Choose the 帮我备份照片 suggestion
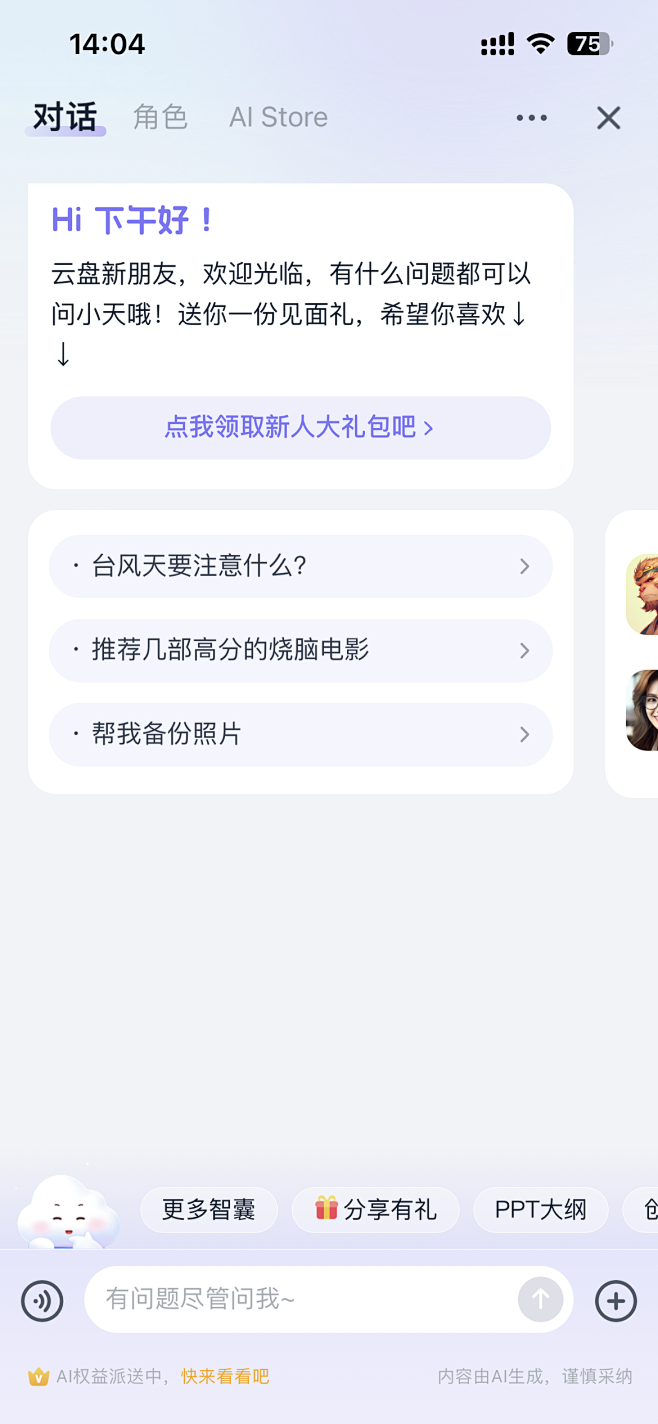 click(300, 734)
